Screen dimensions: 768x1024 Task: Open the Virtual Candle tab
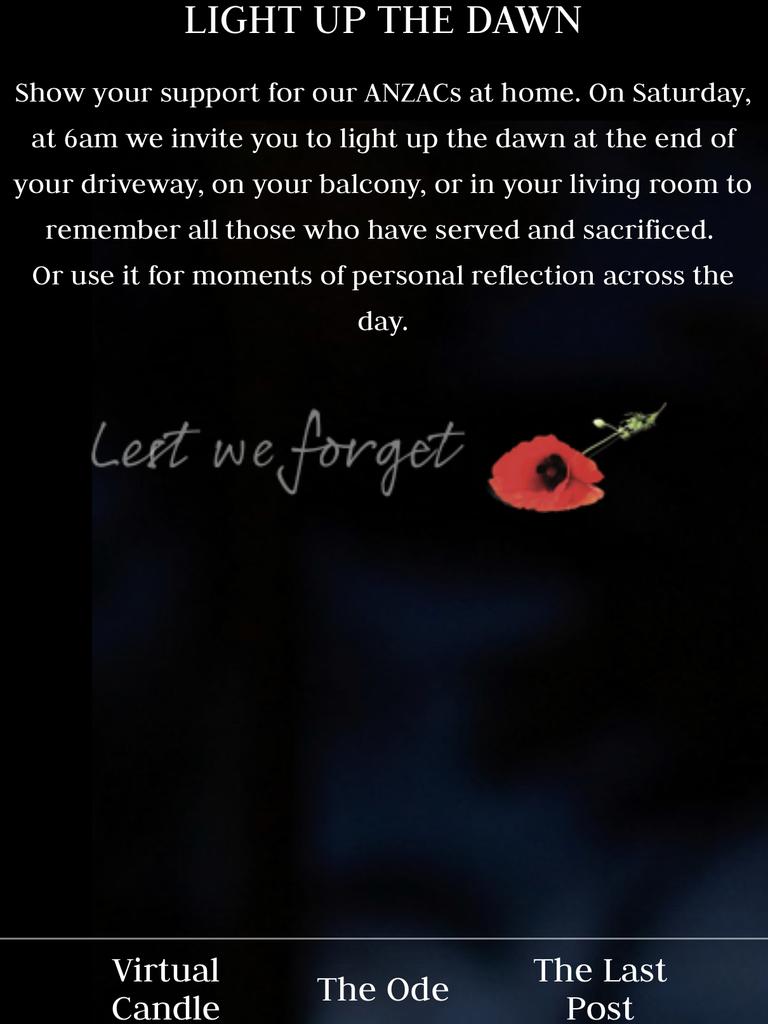point(165,987)
